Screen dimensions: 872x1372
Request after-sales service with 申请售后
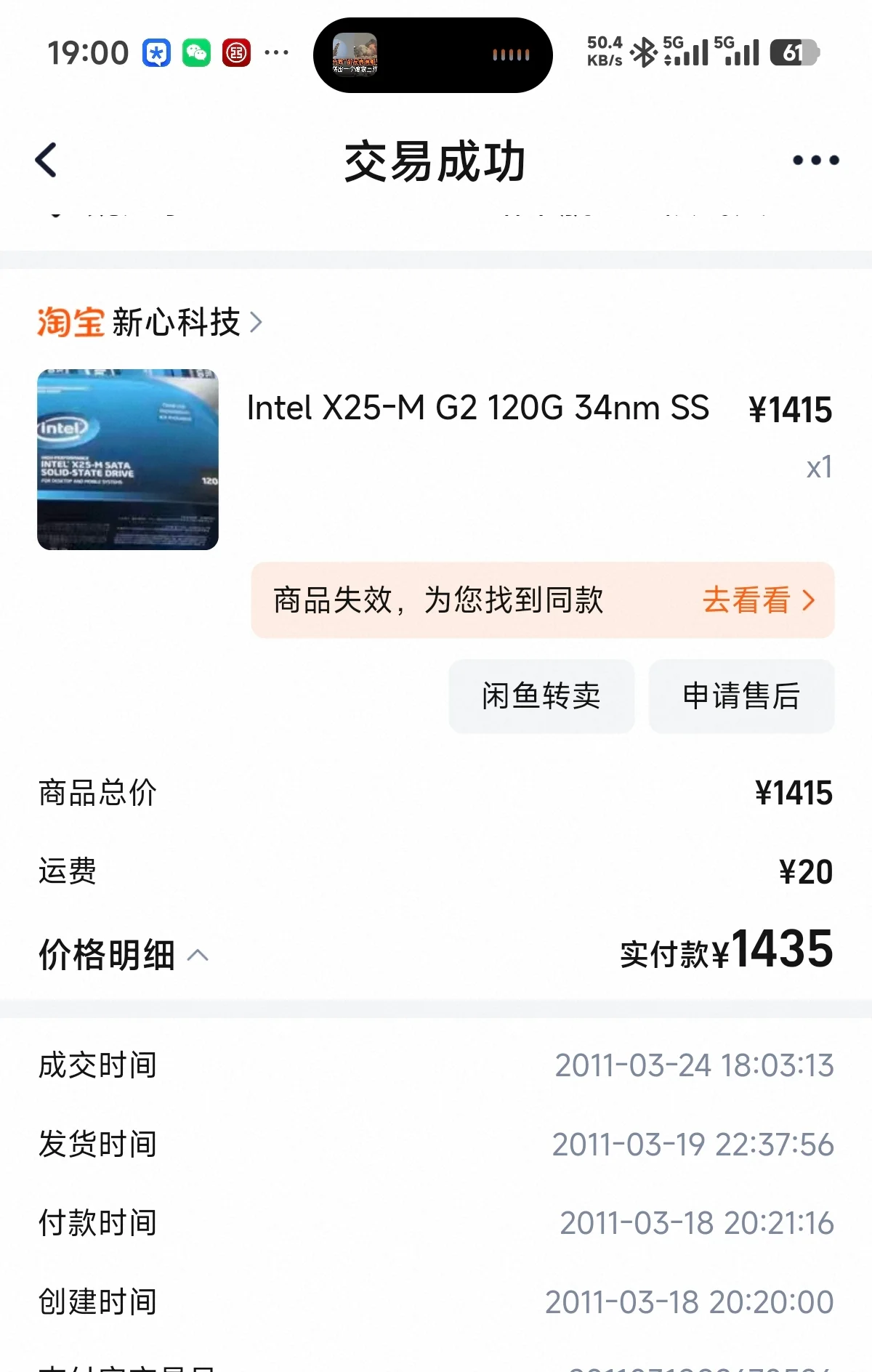[741, 695]
